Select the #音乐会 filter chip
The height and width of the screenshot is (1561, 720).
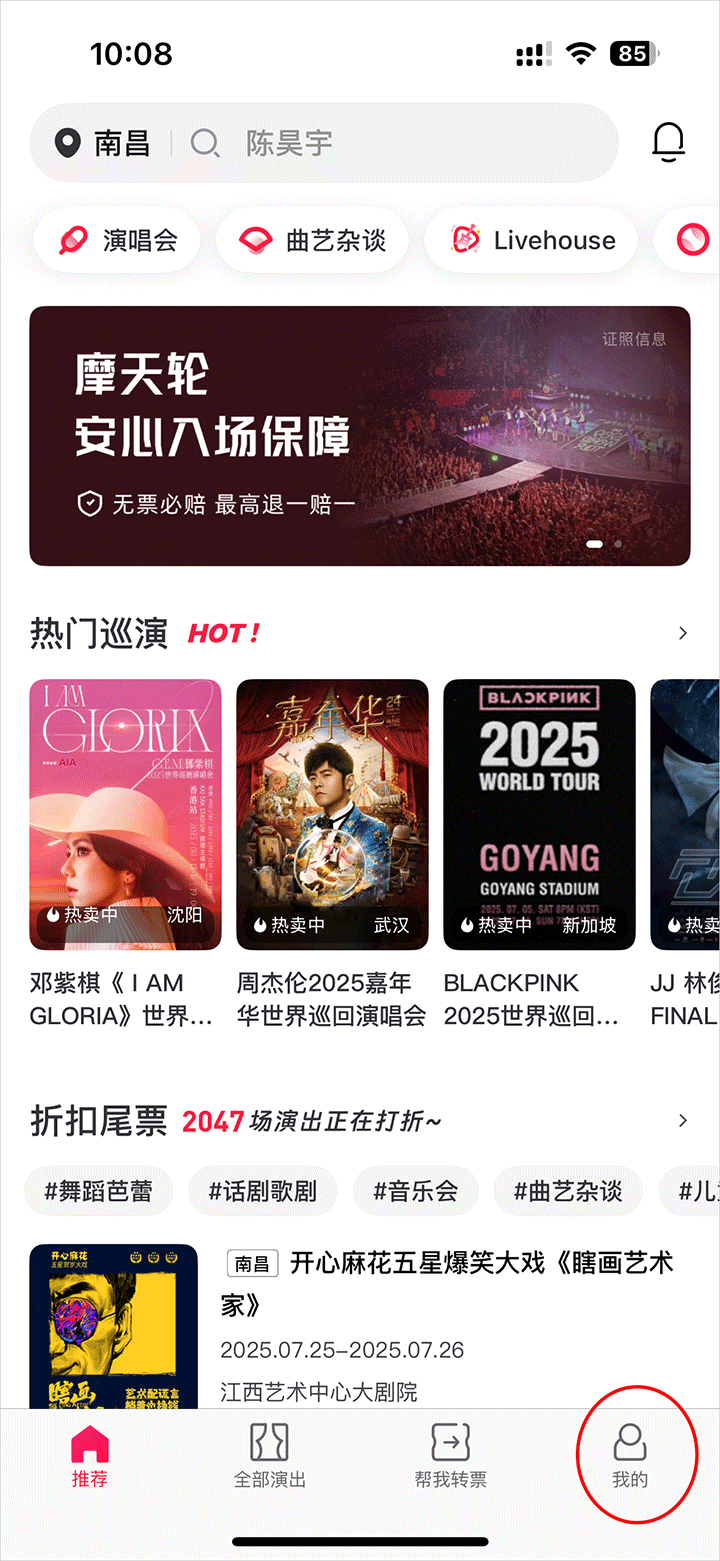416,1191
